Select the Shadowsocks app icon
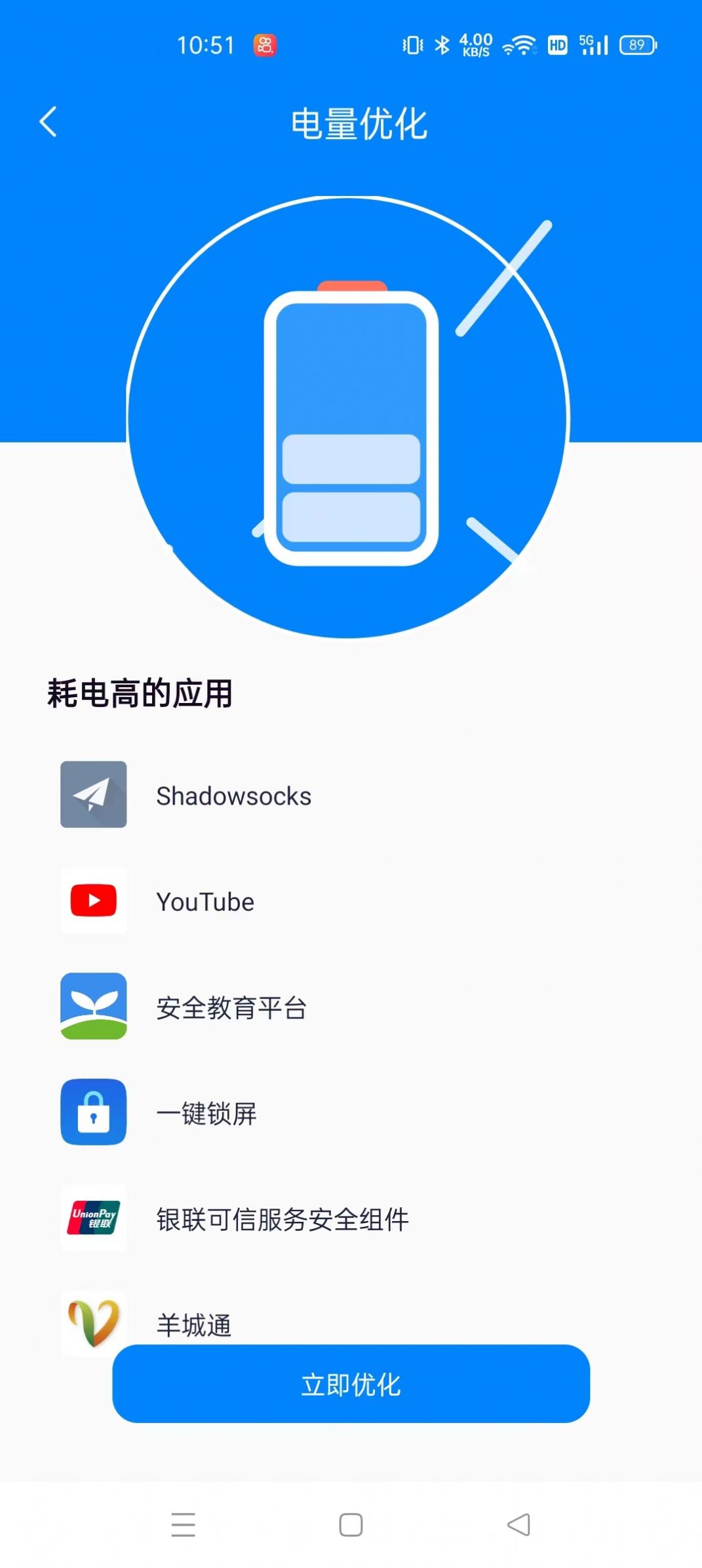The height and width of the screenshot is (1568, 702). [x=93, y=795]
